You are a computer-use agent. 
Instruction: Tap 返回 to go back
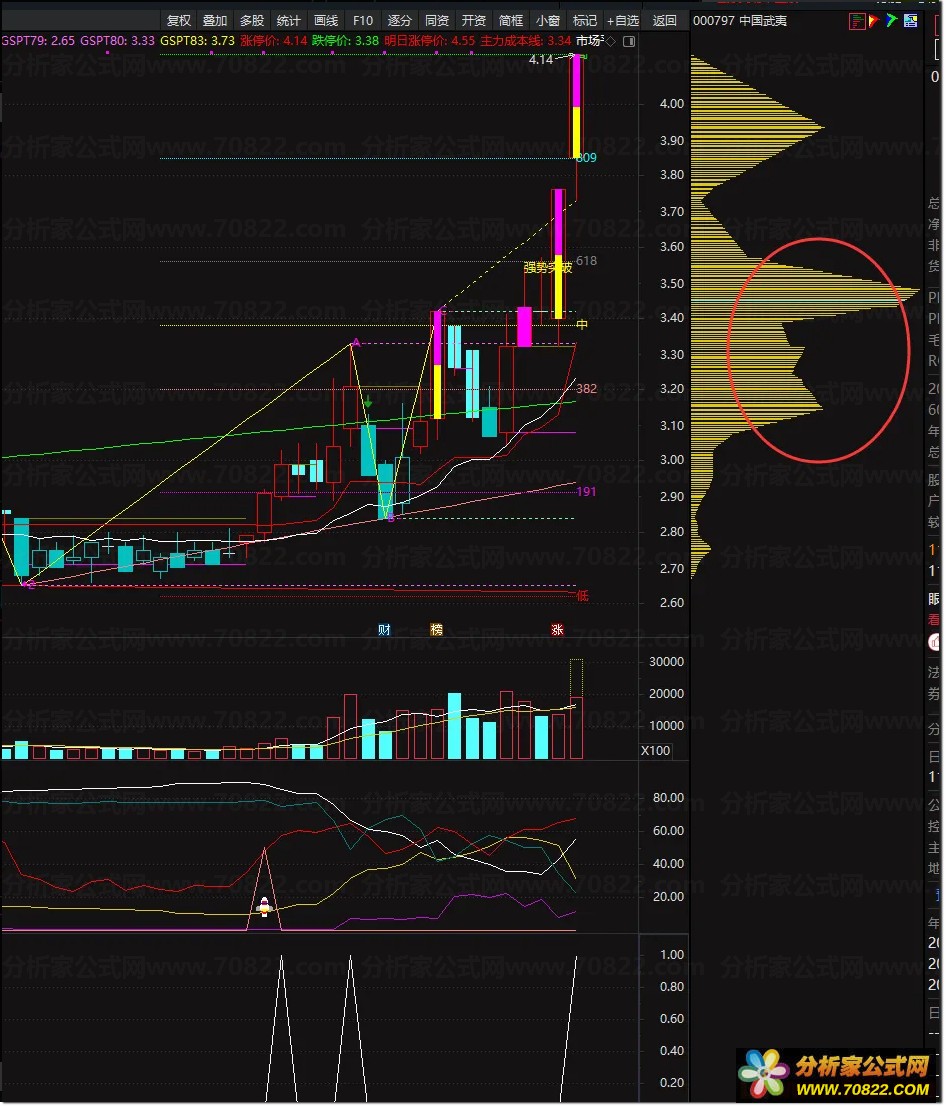coord(664,20)
